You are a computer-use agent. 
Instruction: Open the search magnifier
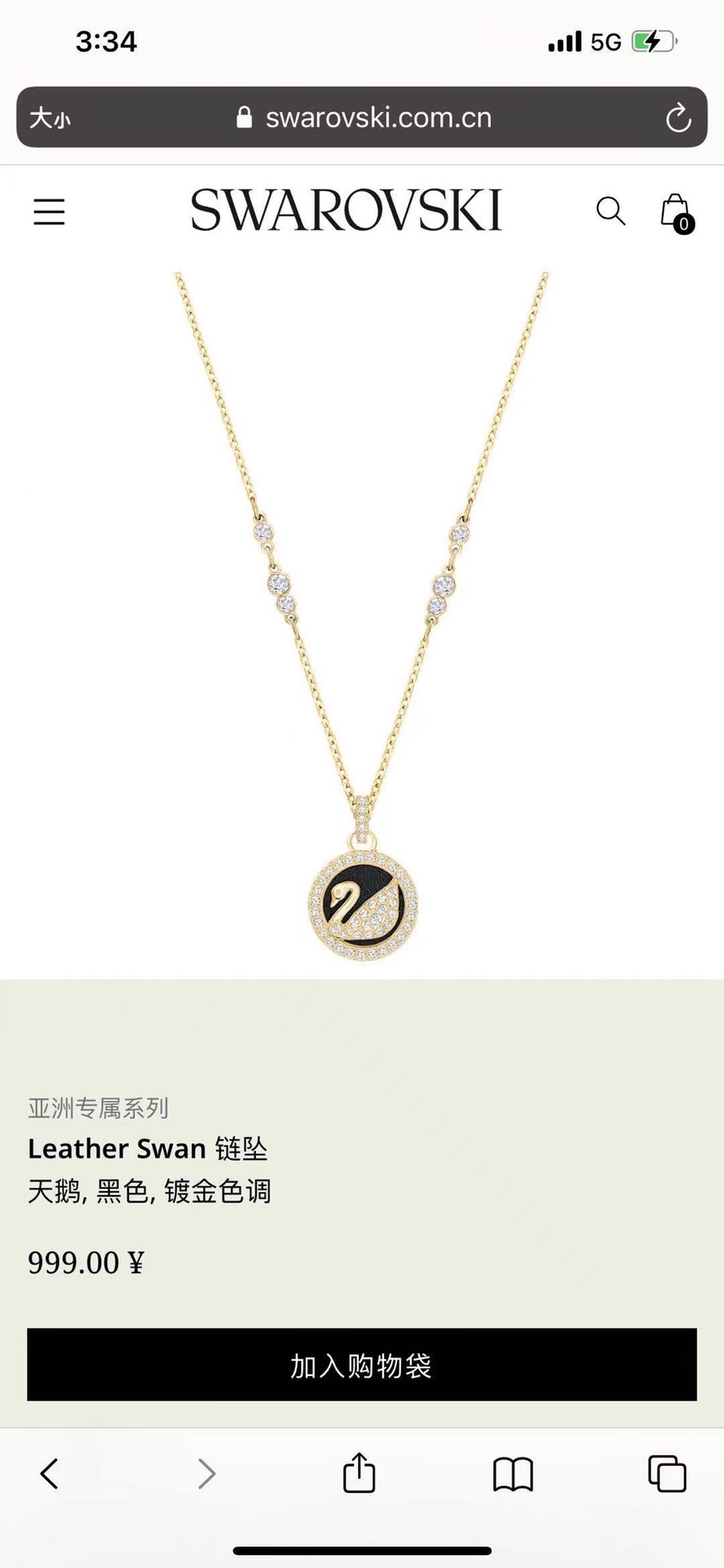click(610, 211)
